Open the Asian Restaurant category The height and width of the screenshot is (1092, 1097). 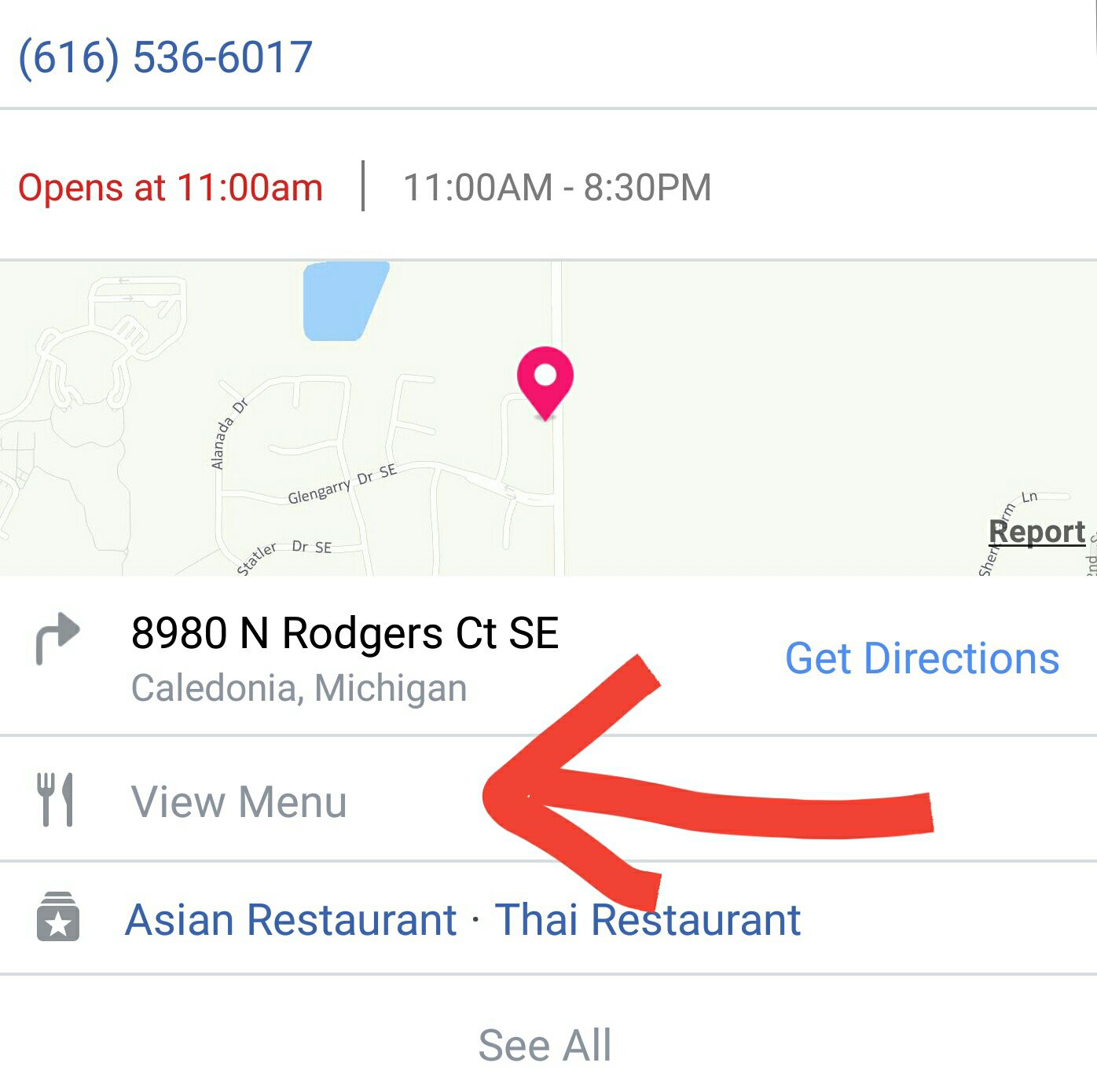(x=291, y=920)
